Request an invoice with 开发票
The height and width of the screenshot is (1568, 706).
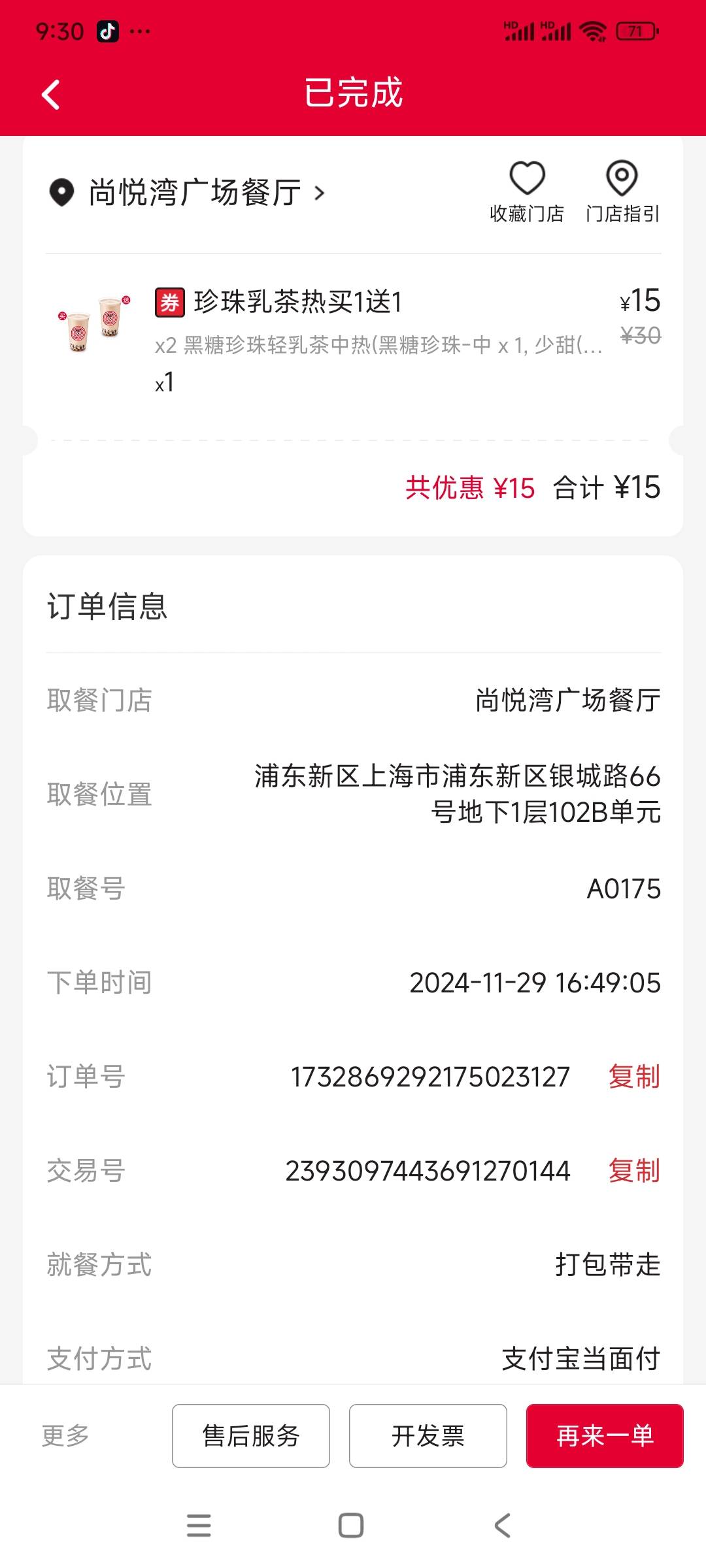(x=428, y=1435)
